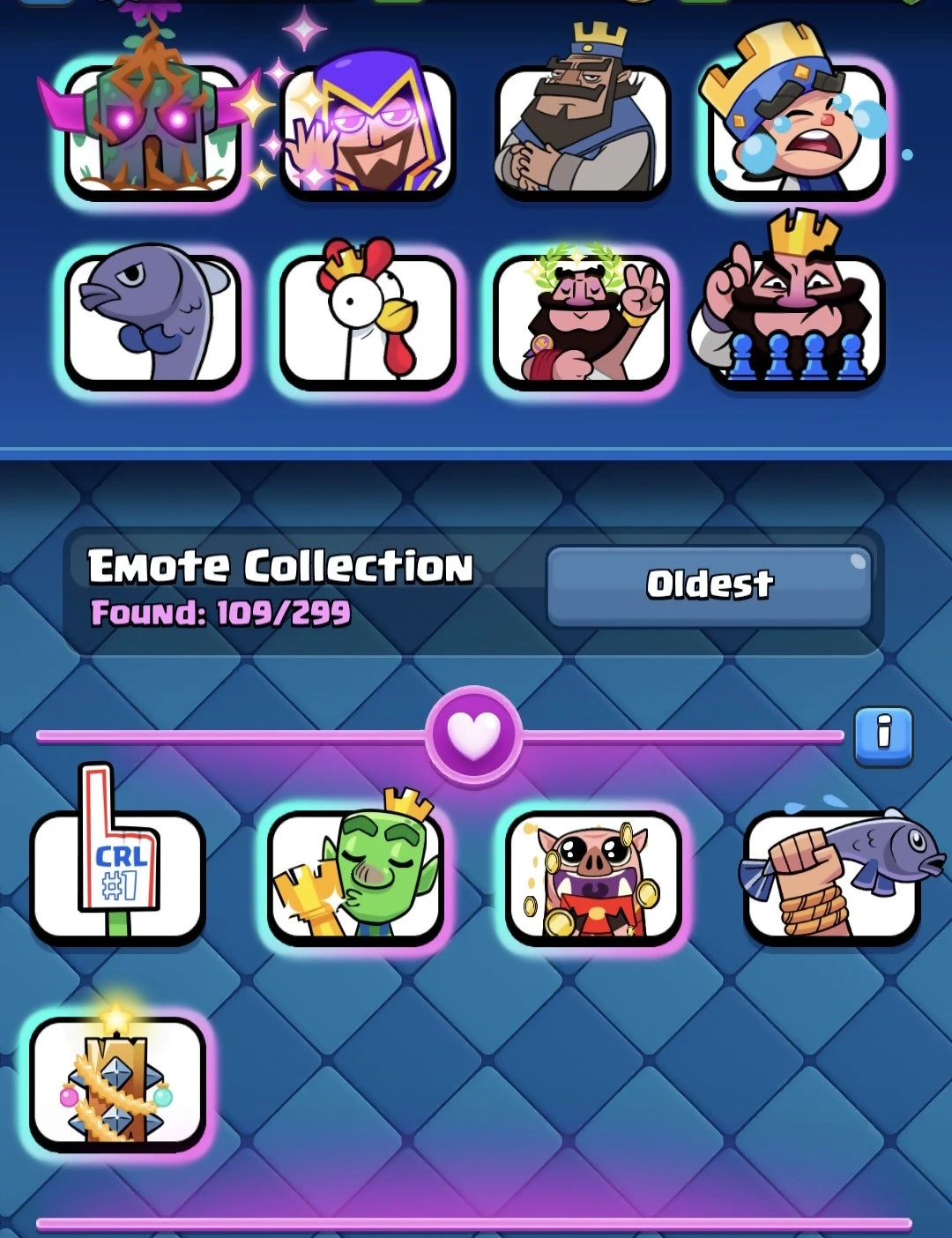Viewport: 952px width, 1238px height.
Task: Open the blue info icon
Action: 883,734
